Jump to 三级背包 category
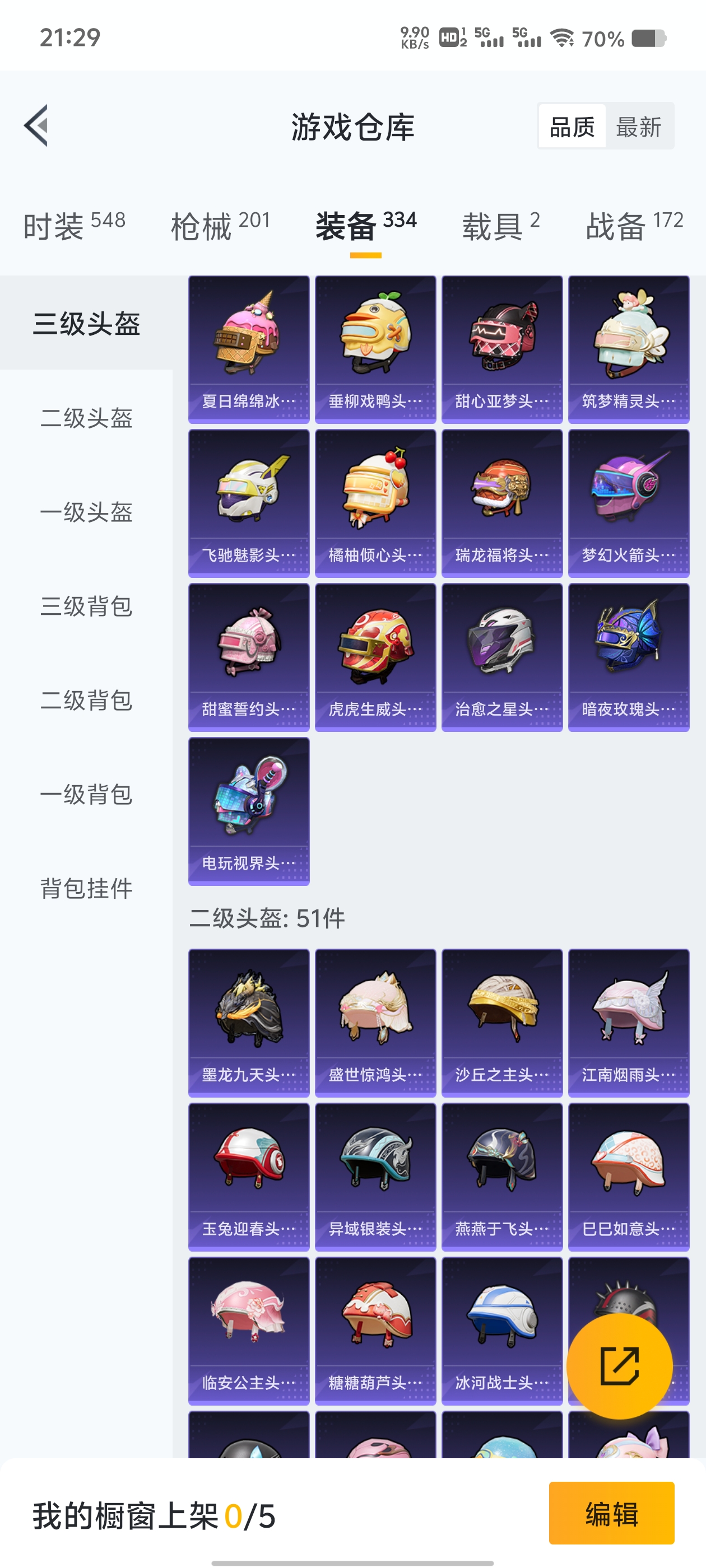Image resolution: width=706 pixels, height=1568 pixels. (x=86, y=606)
